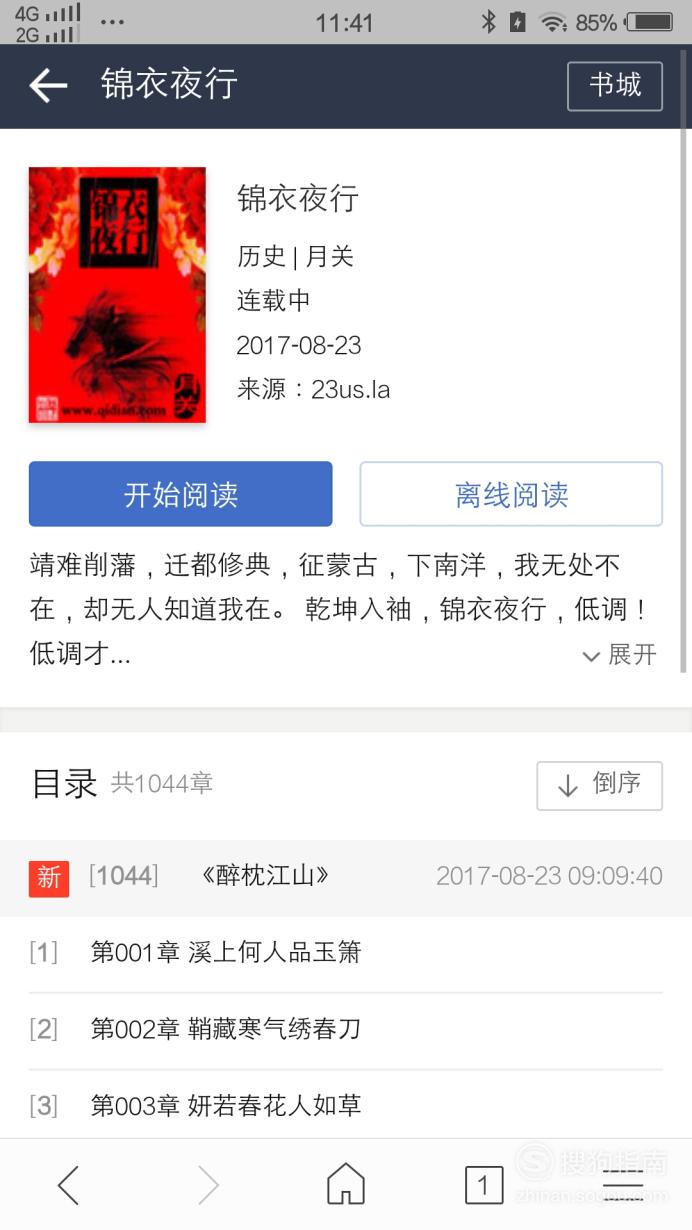Image resolution: width=692 pixels, height=1230 pixels.
Task: Go to the browser home page
Action: pos(346,1185)
